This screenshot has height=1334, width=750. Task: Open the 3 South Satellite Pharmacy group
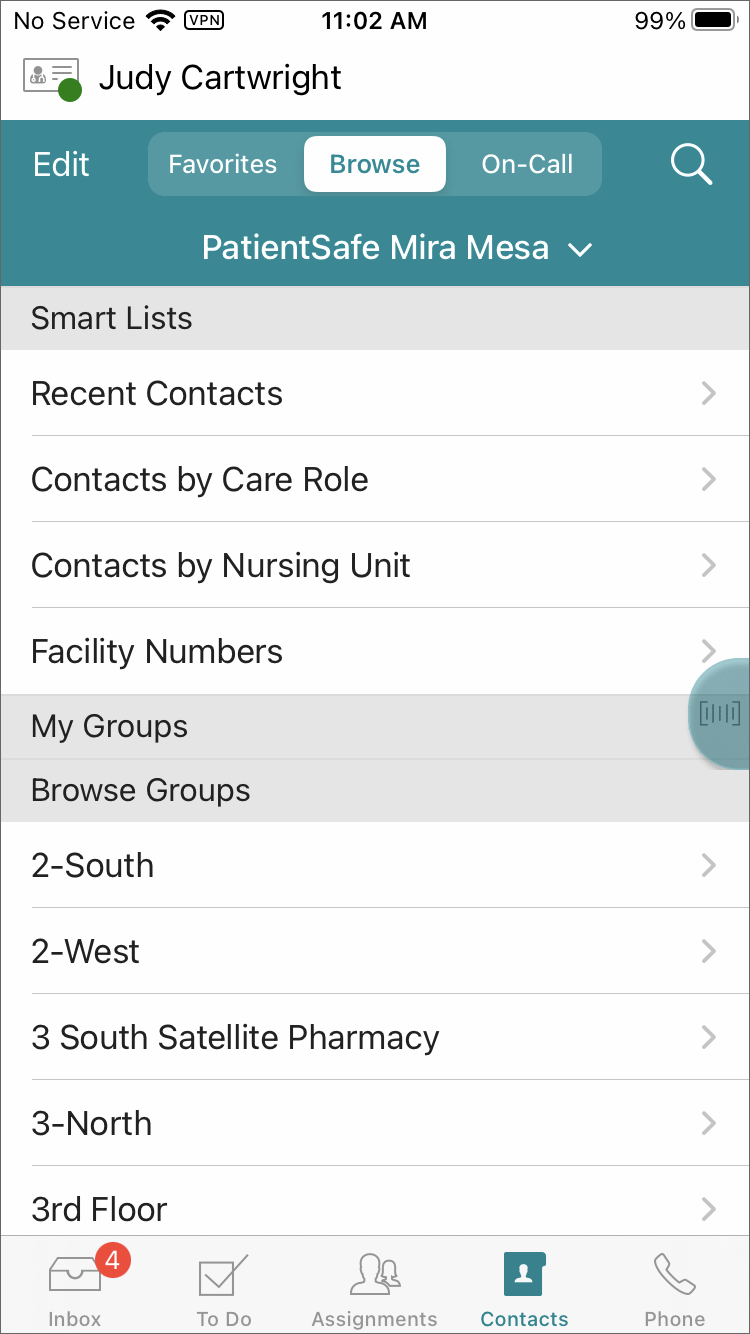point(375,1037)
